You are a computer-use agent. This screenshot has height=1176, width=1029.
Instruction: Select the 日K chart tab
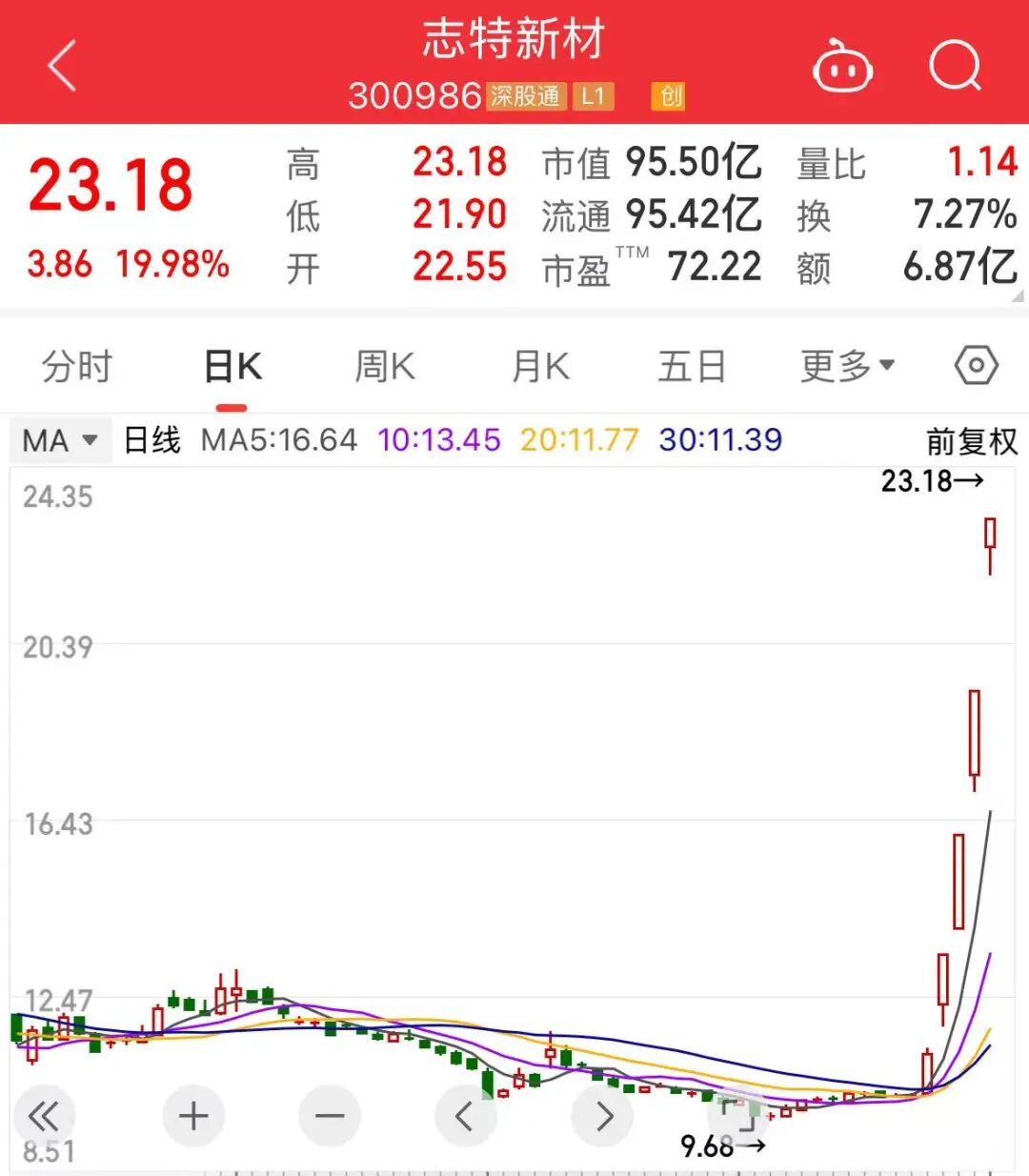[232, 367]
